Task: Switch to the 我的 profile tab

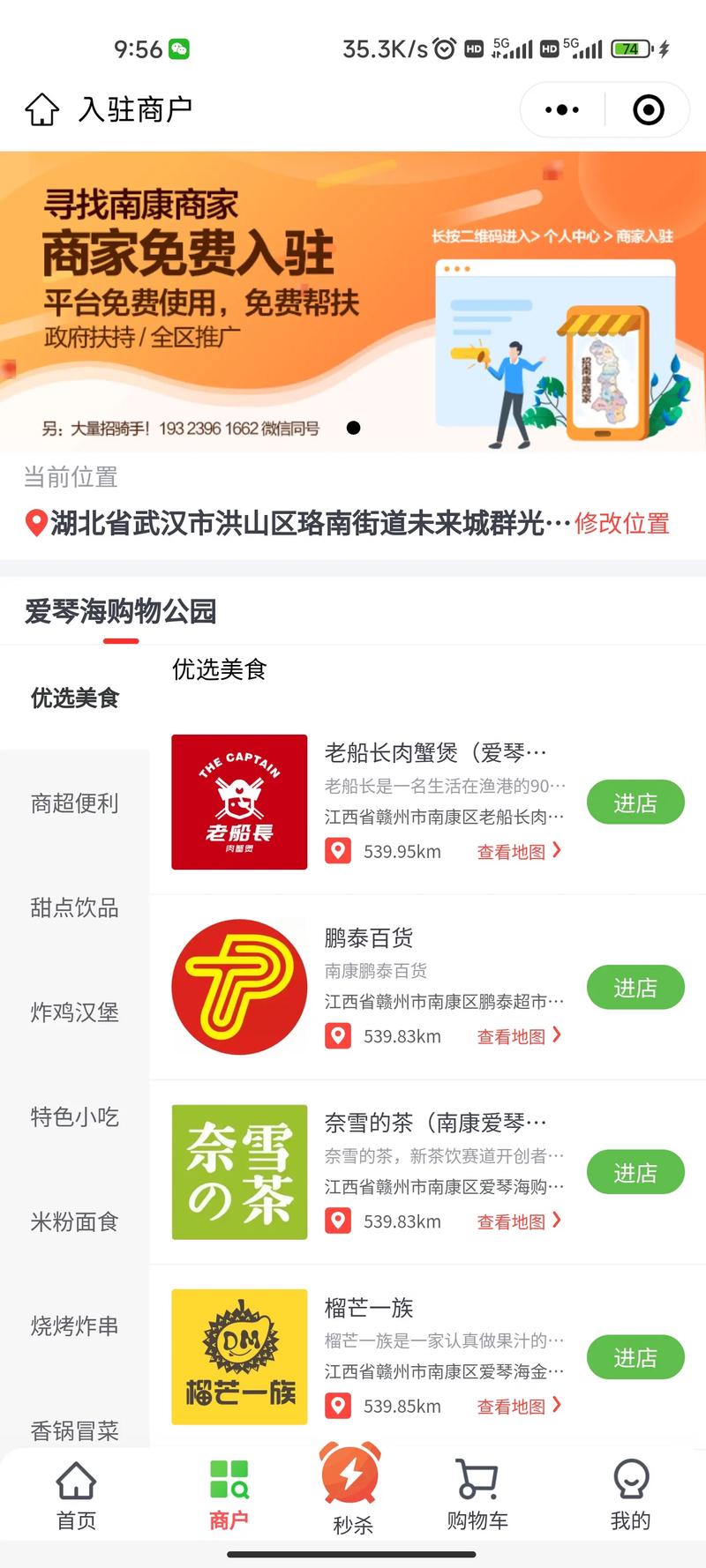Action: (630, 1496)
